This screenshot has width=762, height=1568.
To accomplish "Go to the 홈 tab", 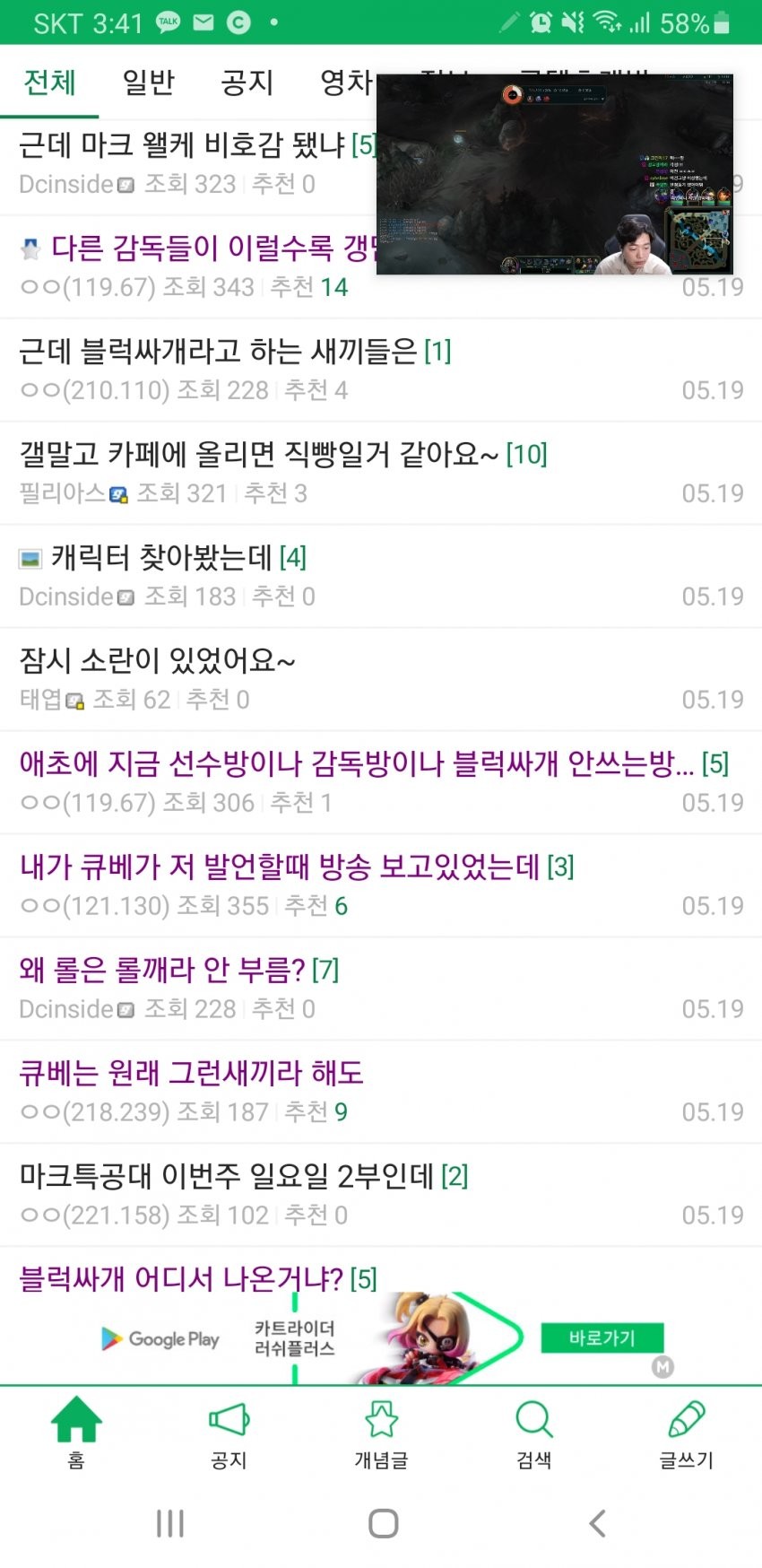I will coord(76,1433).
